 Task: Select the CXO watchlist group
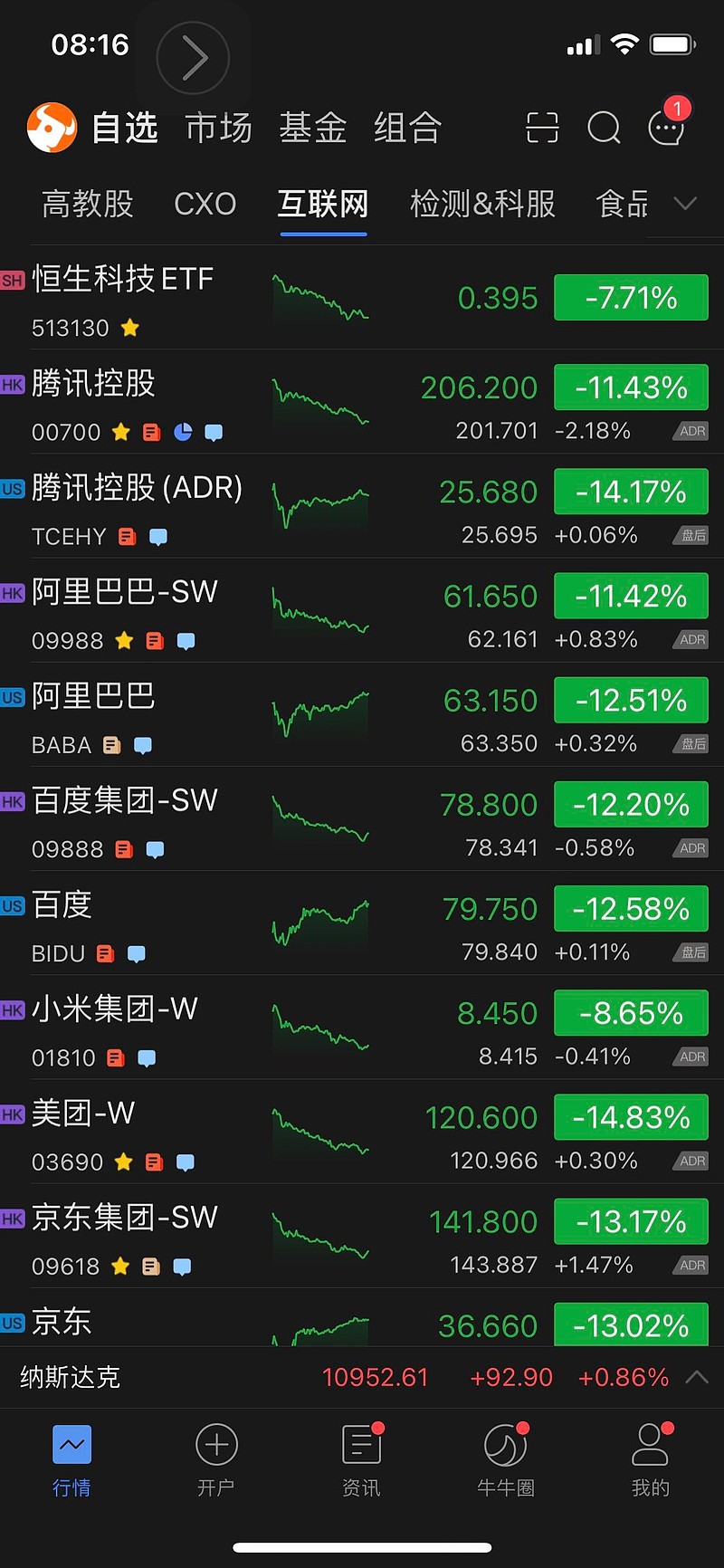click(x=205, y=204)
